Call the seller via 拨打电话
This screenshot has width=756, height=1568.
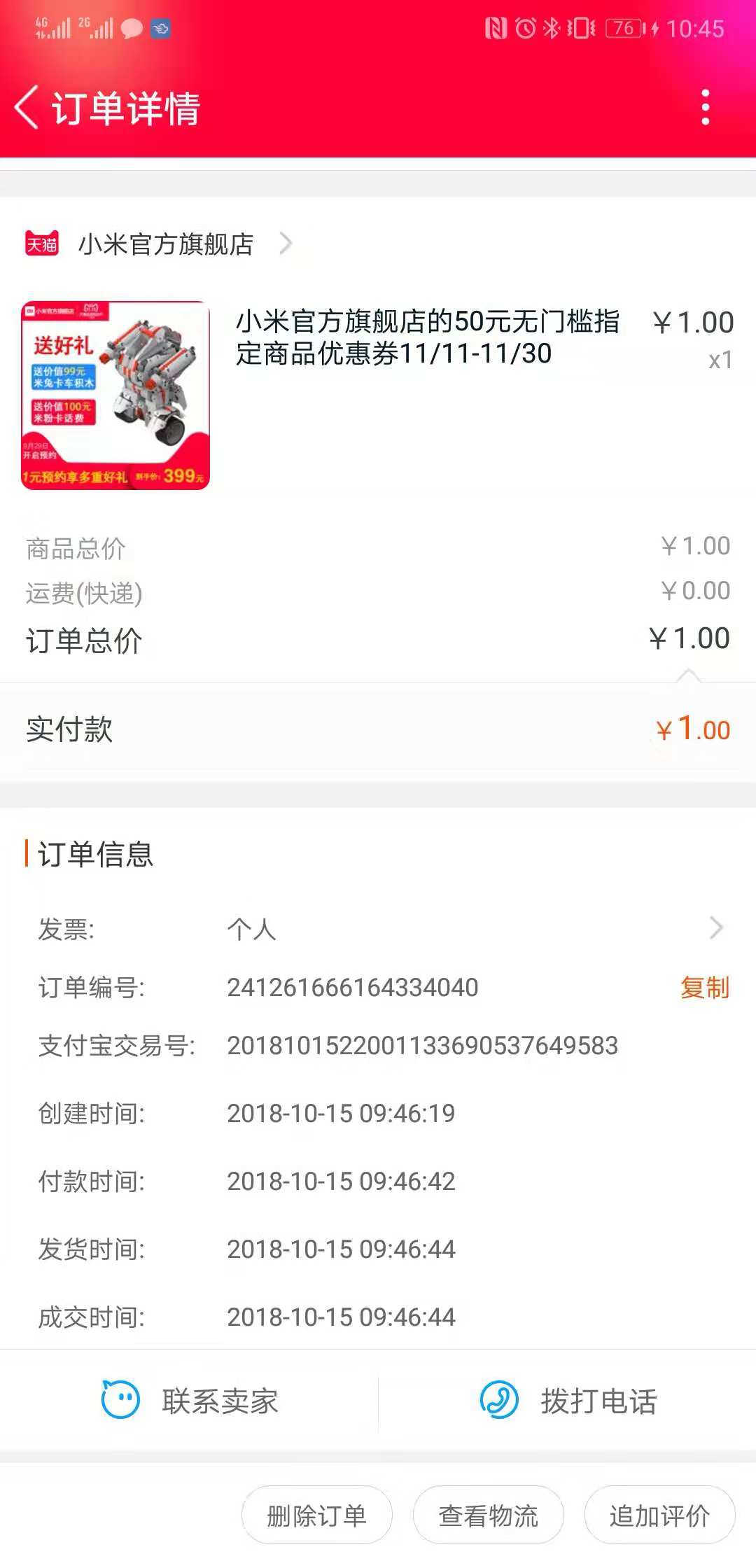[x=568, y=1401]
